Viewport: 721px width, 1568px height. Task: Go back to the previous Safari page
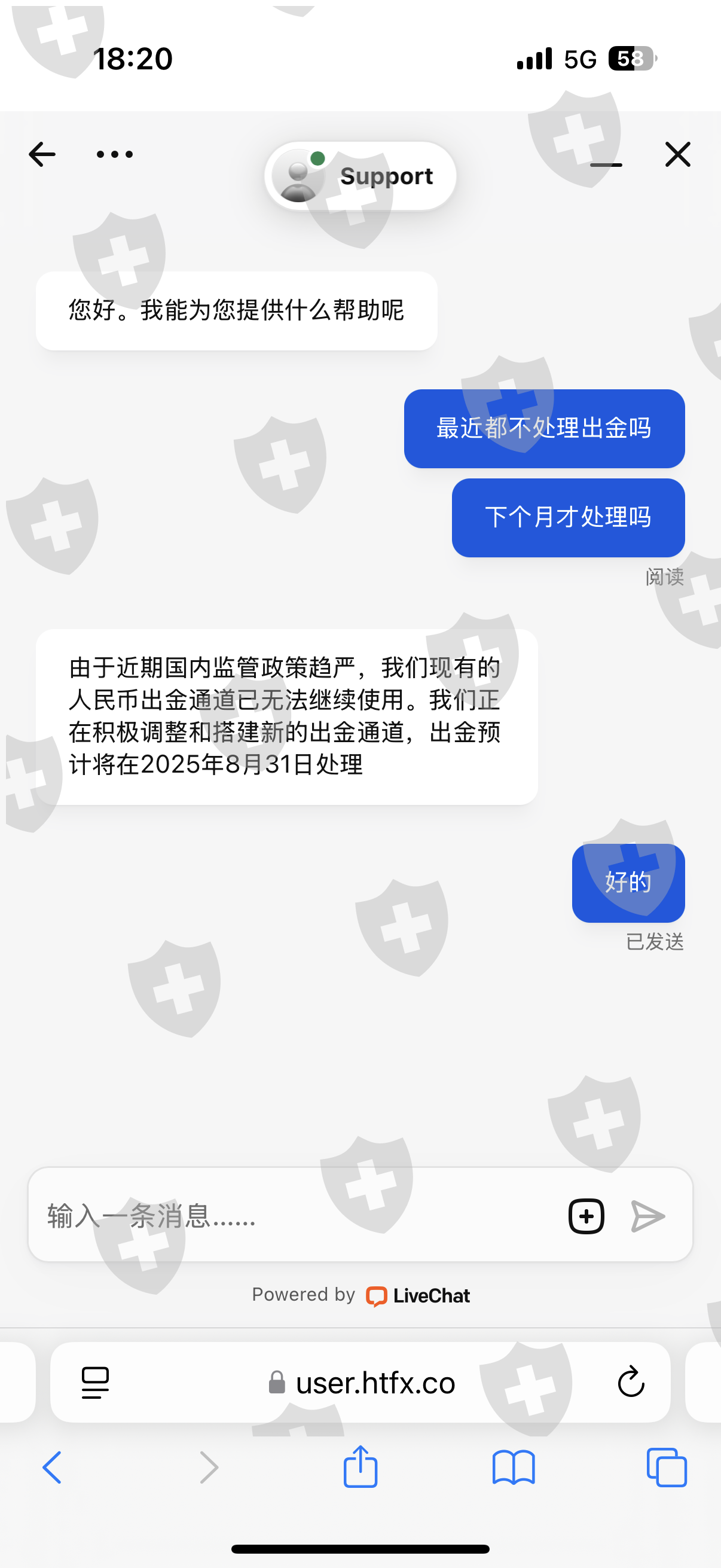[53, 1467]
